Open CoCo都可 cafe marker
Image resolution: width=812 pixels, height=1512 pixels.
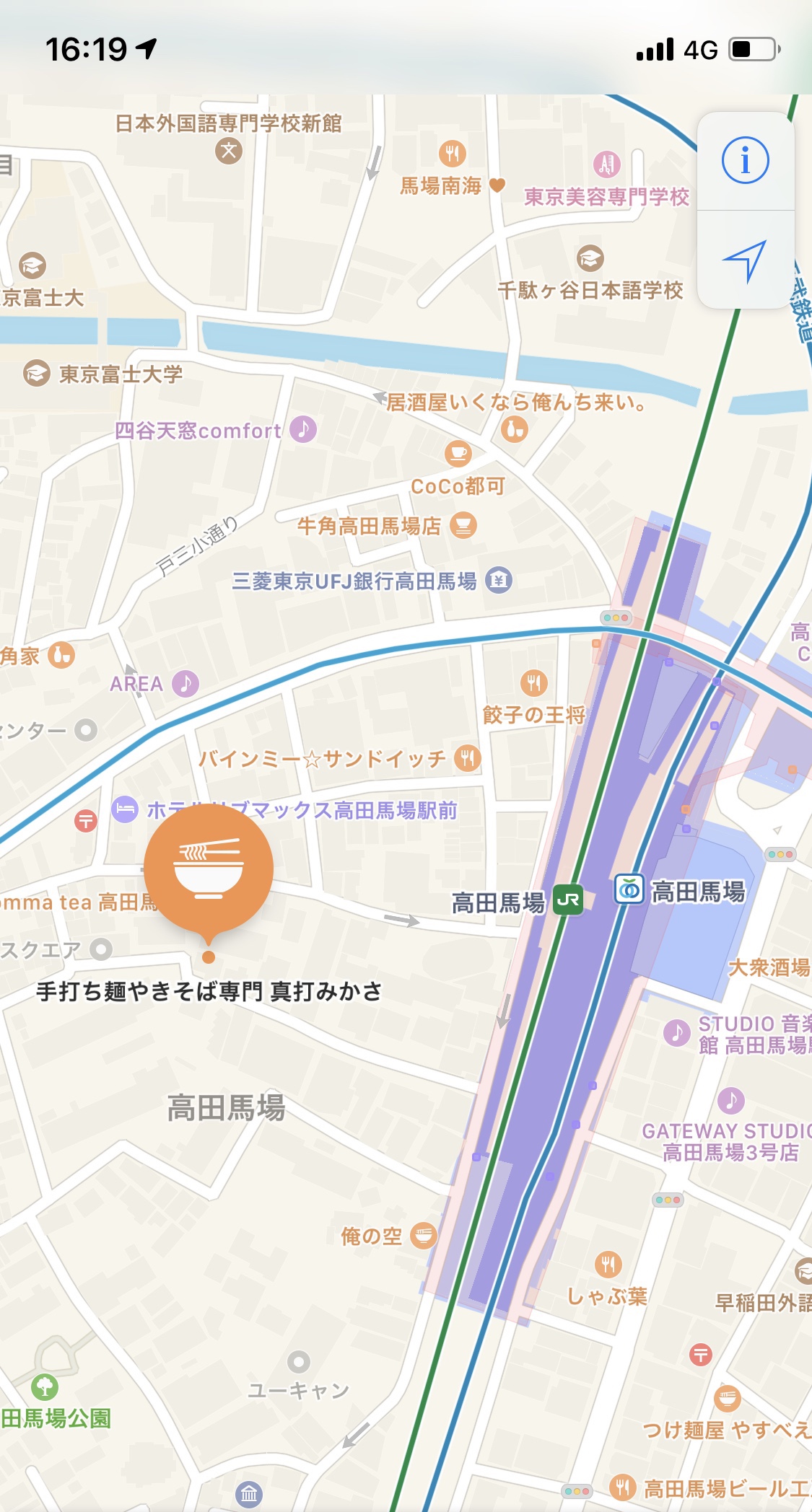click(458, 454)
